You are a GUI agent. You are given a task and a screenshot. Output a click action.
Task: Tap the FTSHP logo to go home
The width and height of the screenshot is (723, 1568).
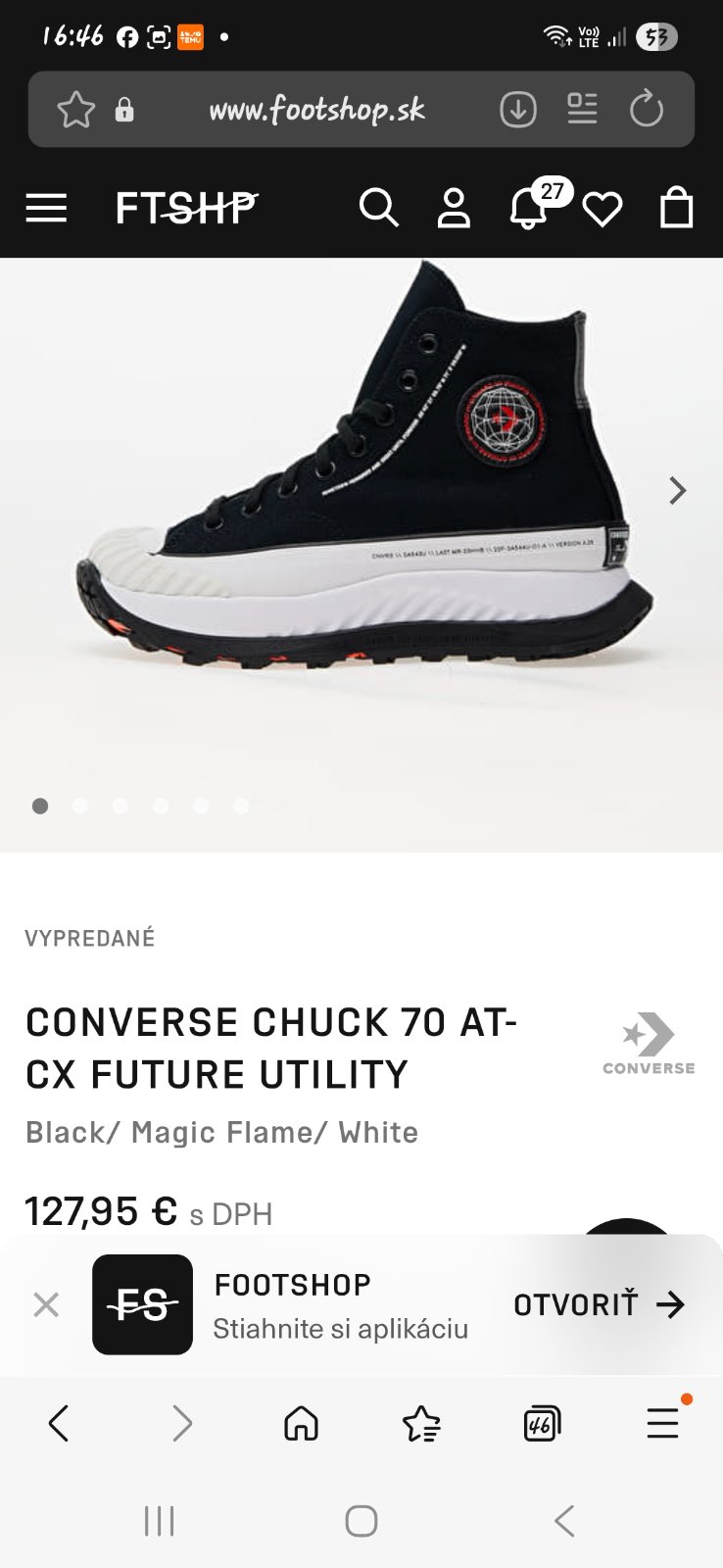[186, 208]
